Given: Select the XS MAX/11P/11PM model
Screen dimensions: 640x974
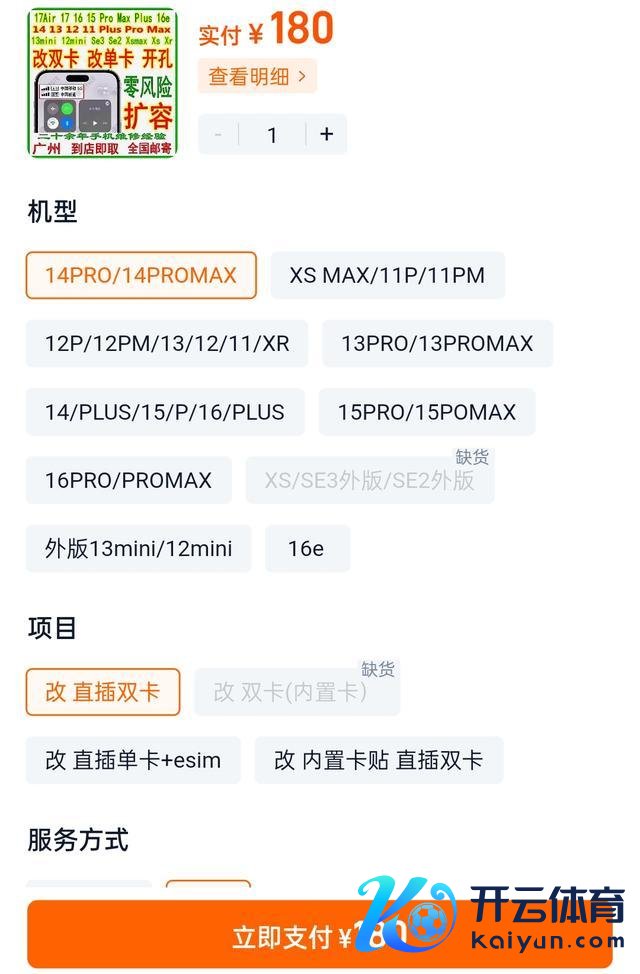Looking at the screenshot, I should pos(387,275).
